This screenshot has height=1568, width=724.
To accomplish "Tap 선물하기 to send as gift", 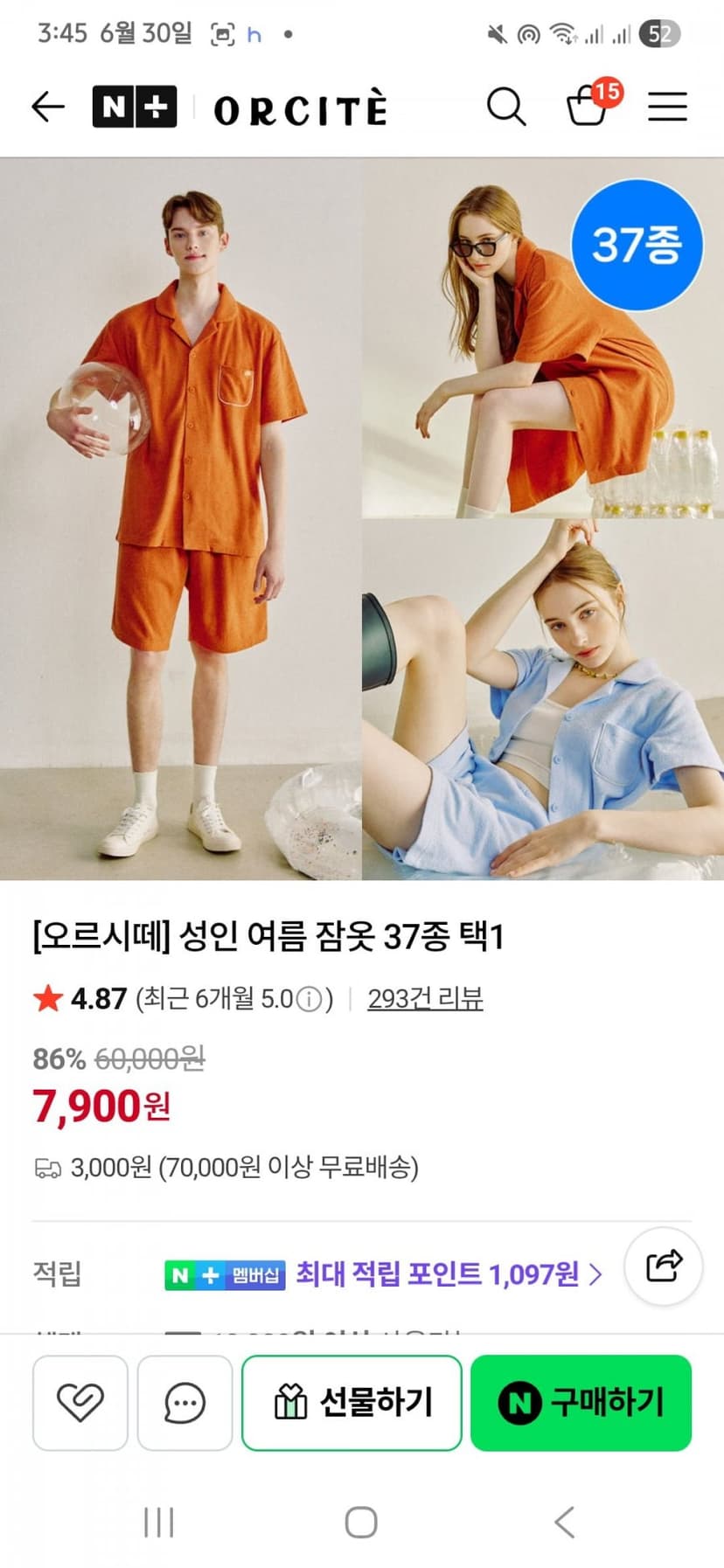I will pos(352,1402).
